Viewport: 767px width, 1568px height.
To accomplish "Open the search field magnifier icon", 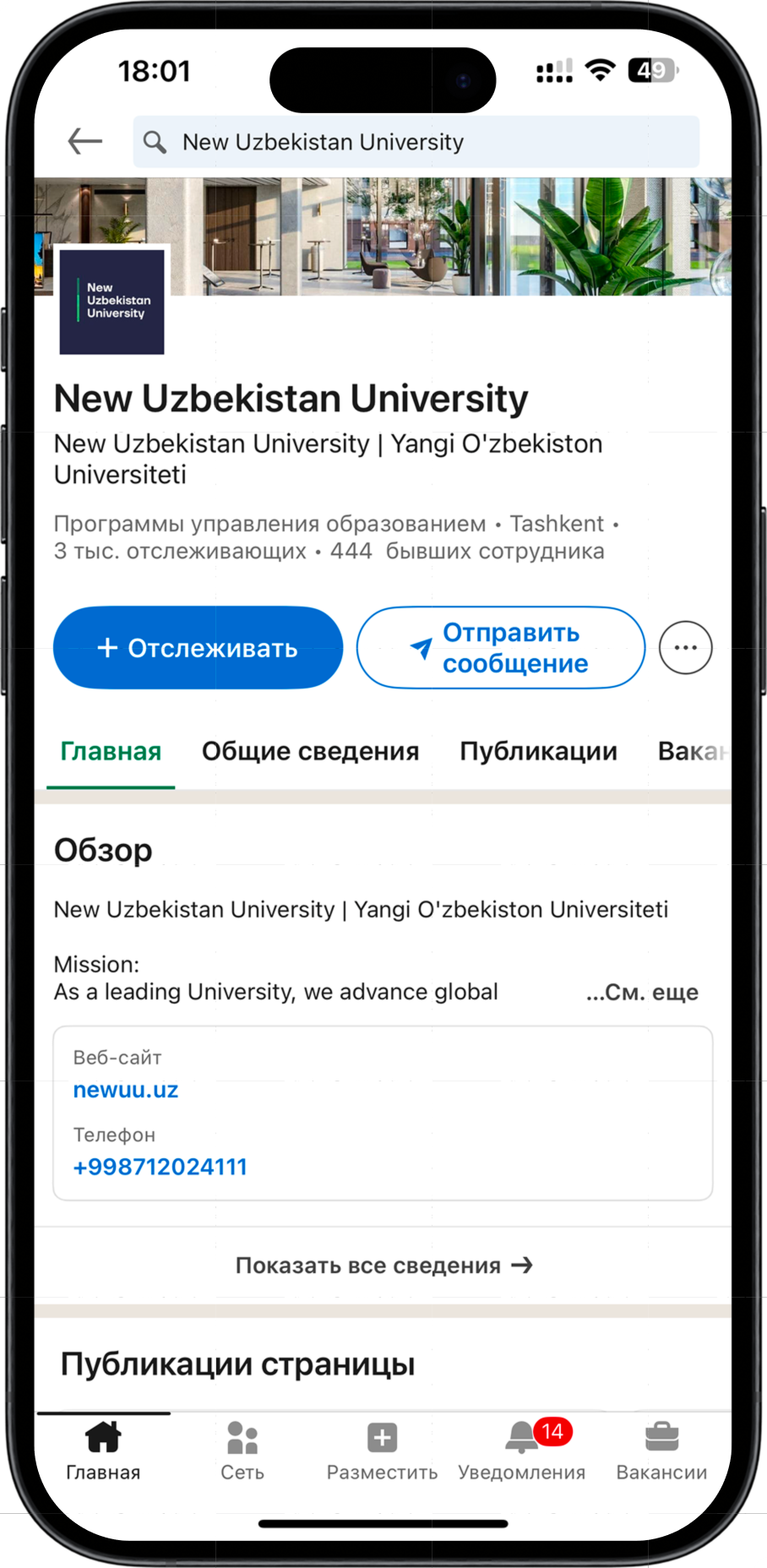I will [155, 142].
